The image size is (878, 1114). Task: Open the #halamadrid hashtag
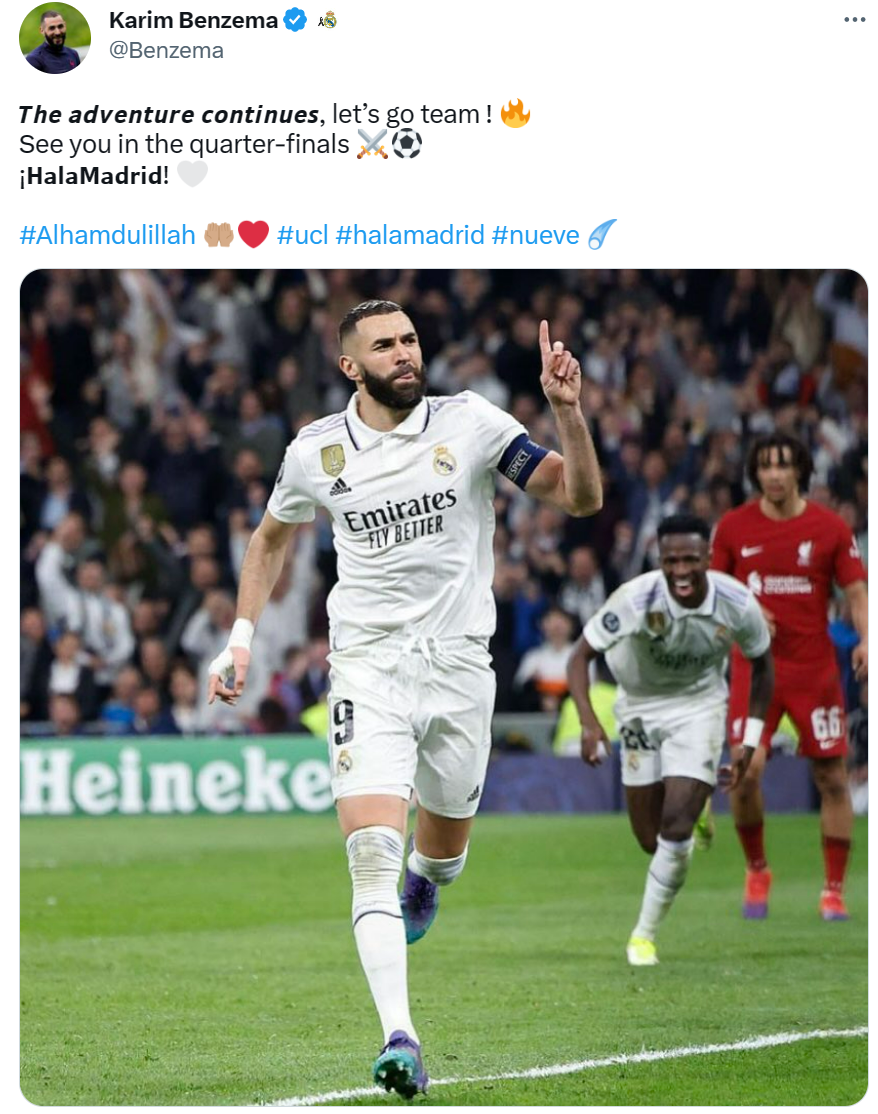tap(410, 236)
